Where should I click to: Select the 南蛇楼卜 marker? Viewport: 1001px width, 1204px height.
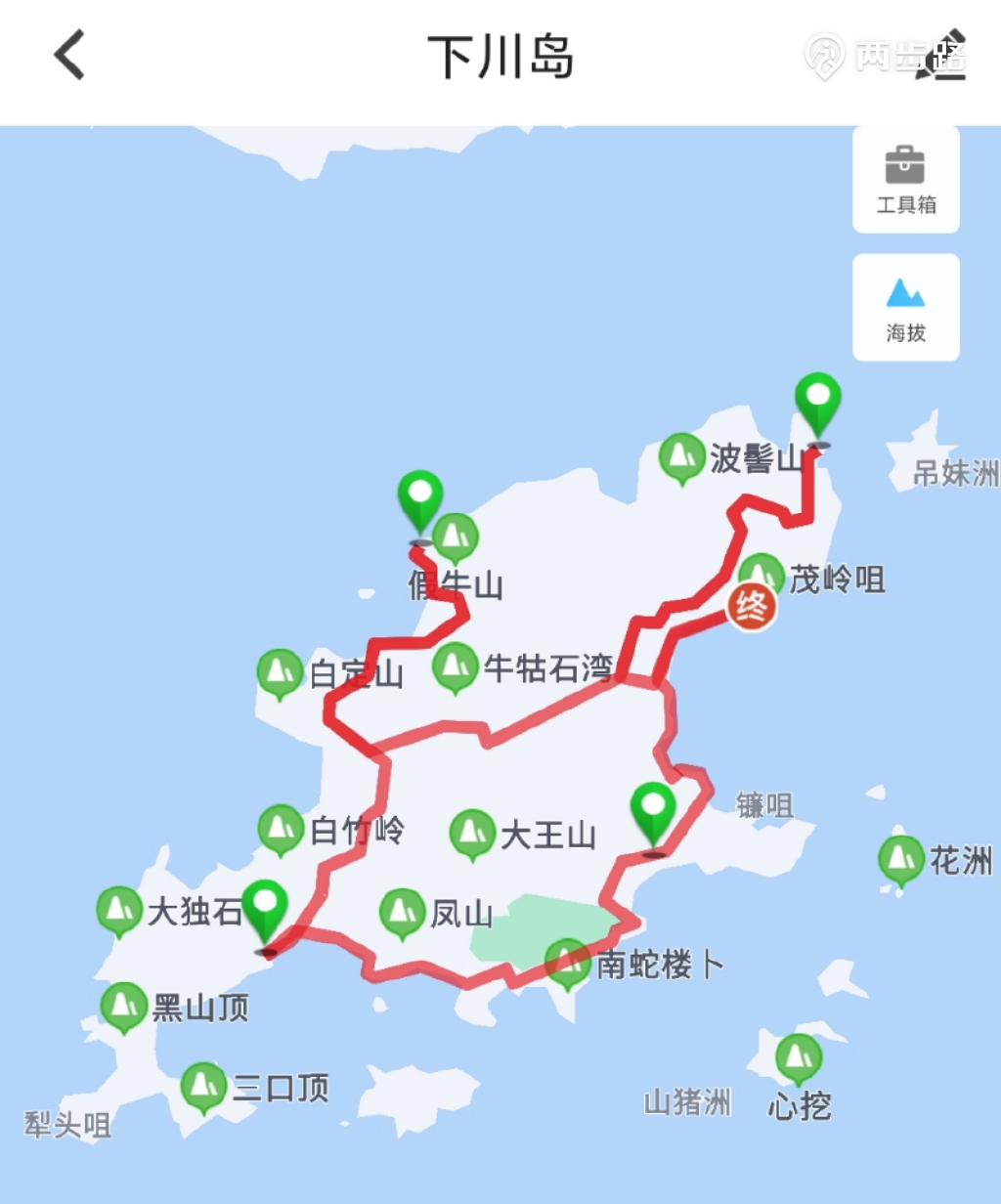coord(568,959)
